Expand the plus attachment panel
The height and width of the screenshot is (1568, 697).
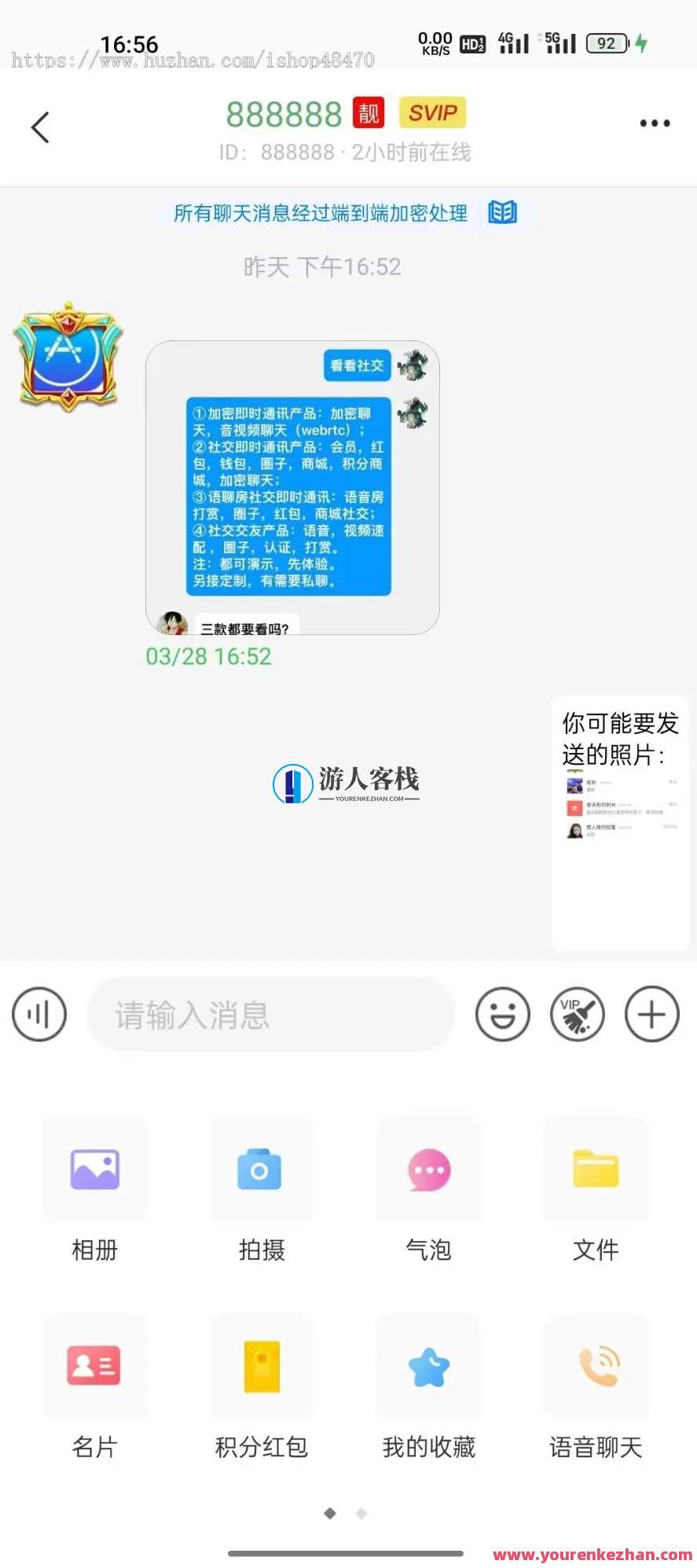tap(652, 1015)
